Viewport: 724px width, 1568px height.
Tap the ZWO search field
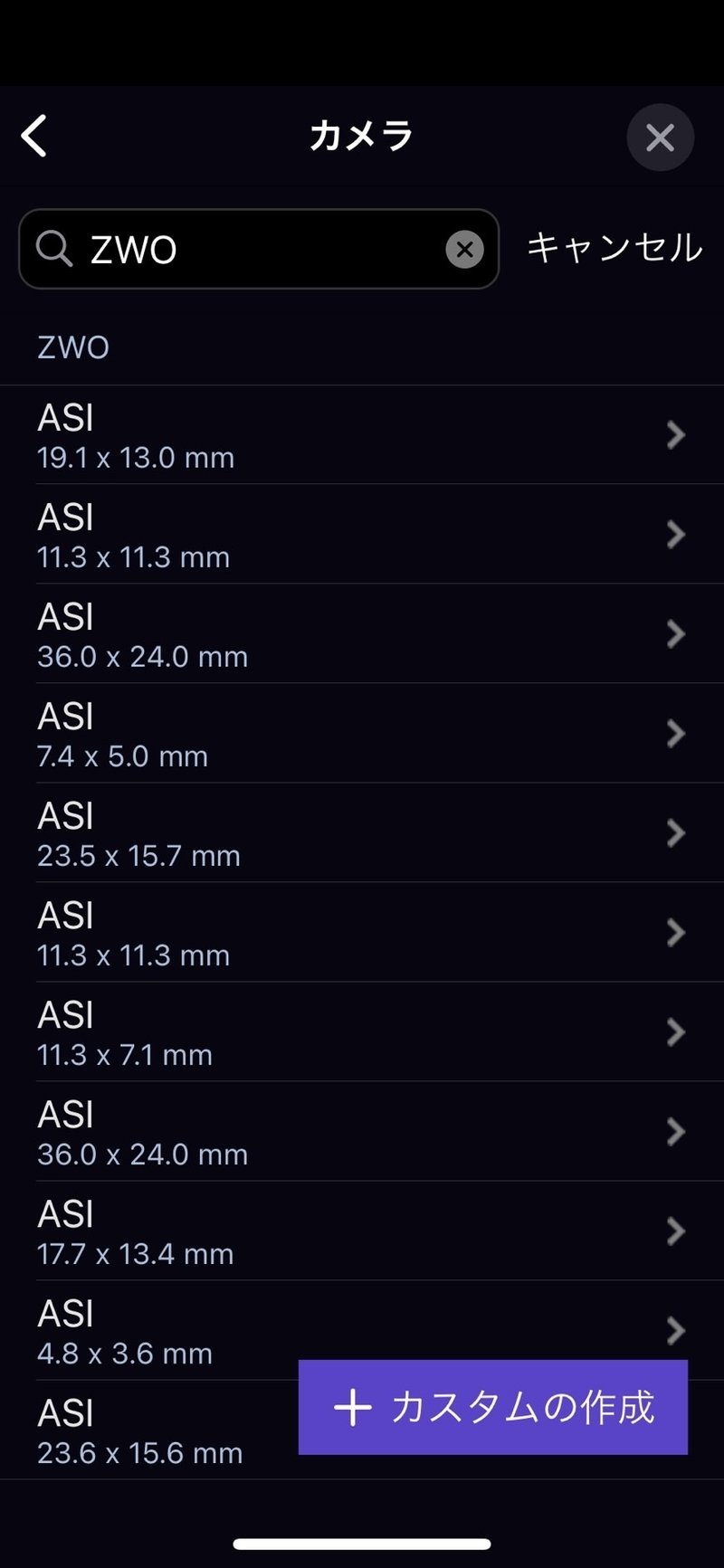click(259, 249)
